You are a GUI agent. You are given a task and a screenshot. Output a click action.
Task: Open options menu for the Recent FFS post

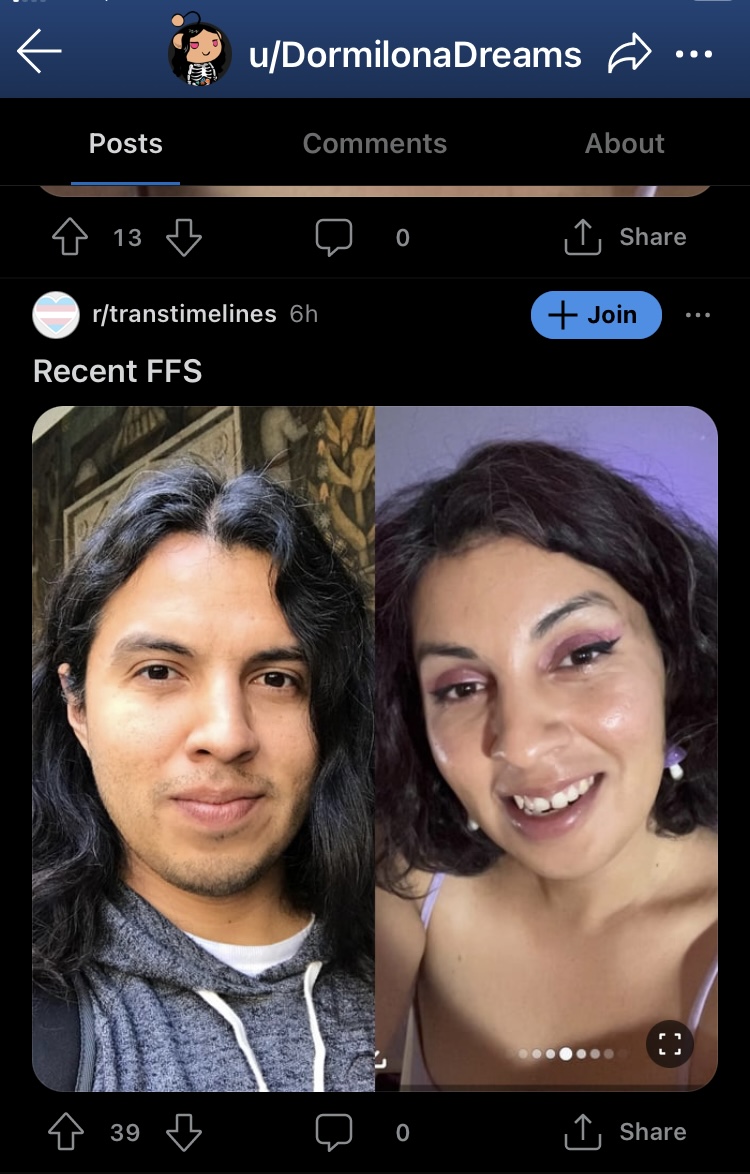[x=698, y=314]
